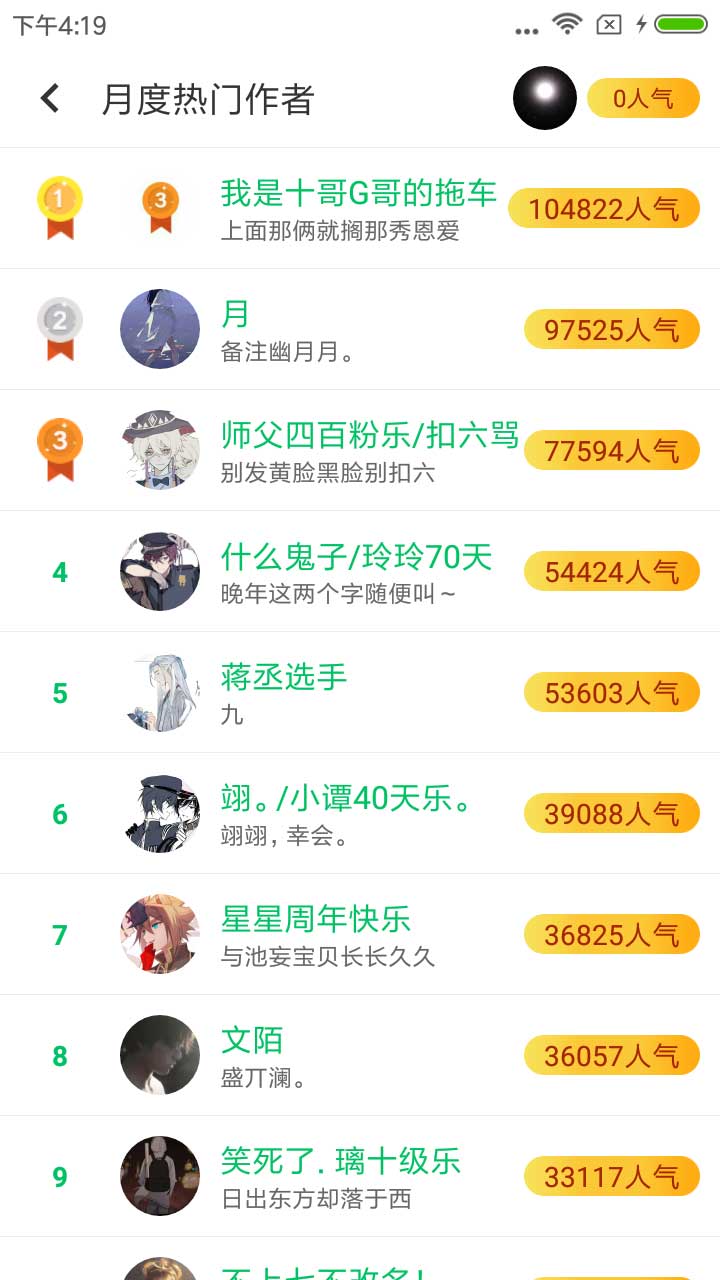Image resolution: width=720 pixels, height=1280 pixels.
Task: Tap the black circular avatar beside 0人气
Action: click(544, 98)
